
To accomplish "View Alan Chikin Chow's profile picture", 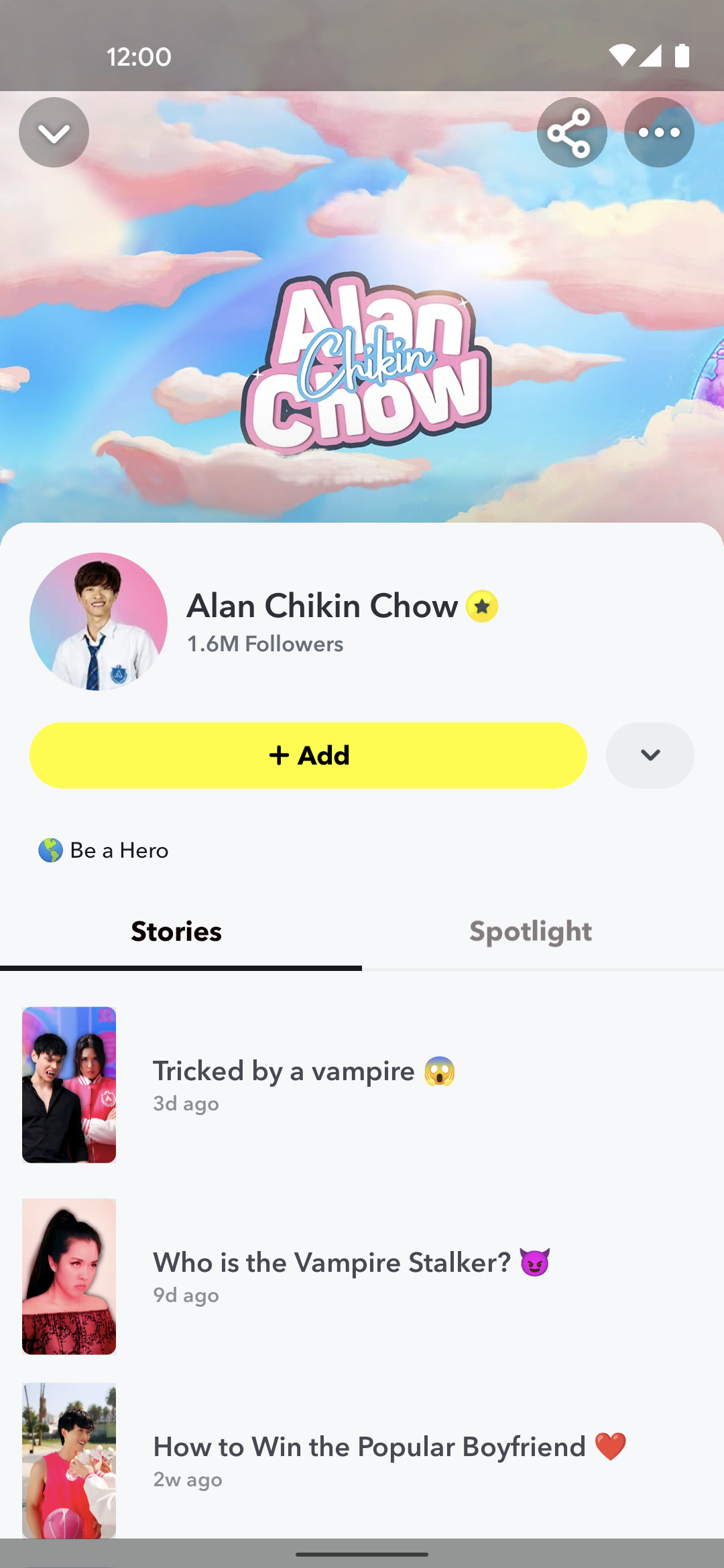I will 99,621.
